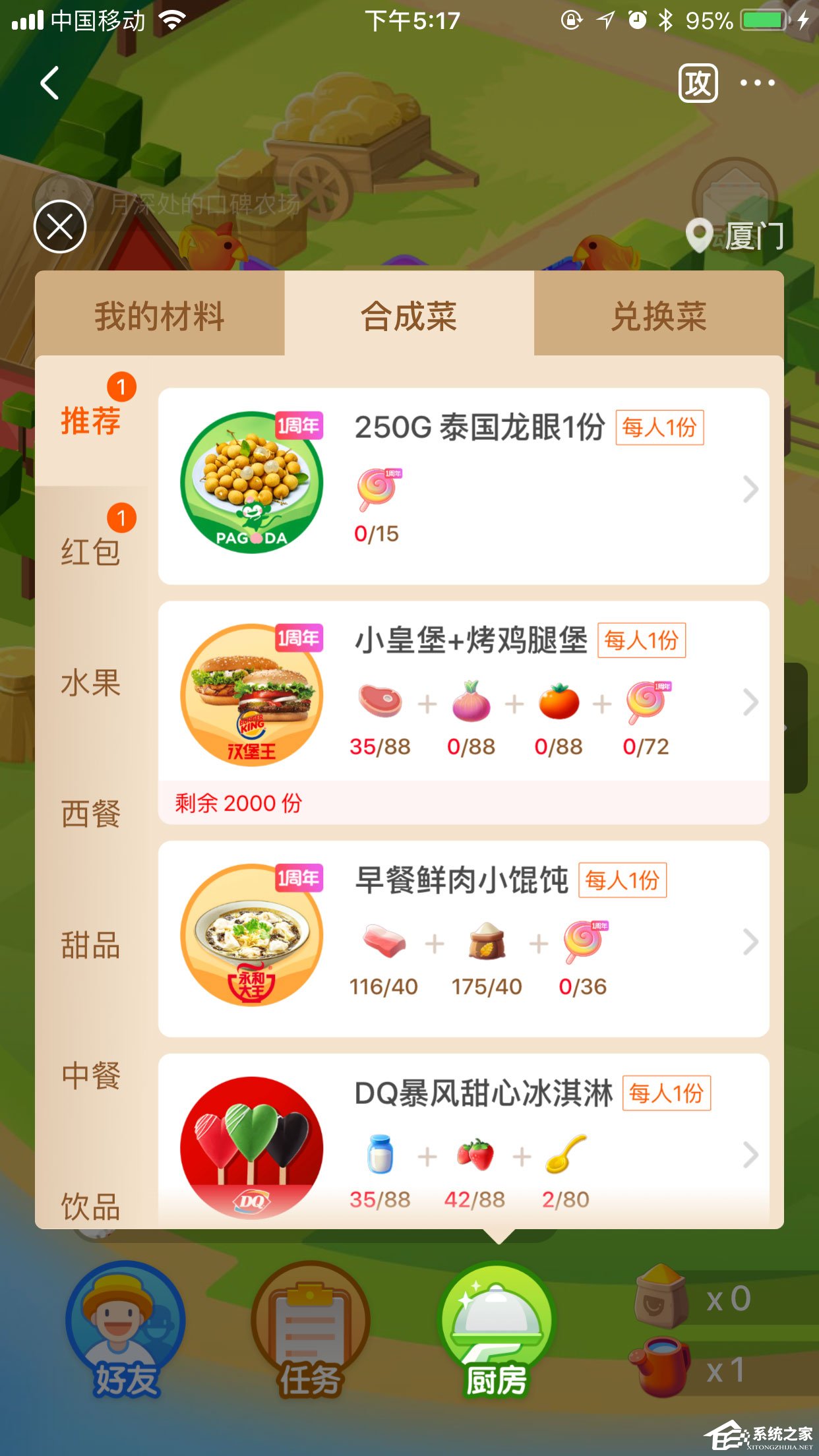Viewport: 819px width, 1456px height.
Task: Open the 250G 泰国龙眼1份 dish card
Action: (463, 487)
